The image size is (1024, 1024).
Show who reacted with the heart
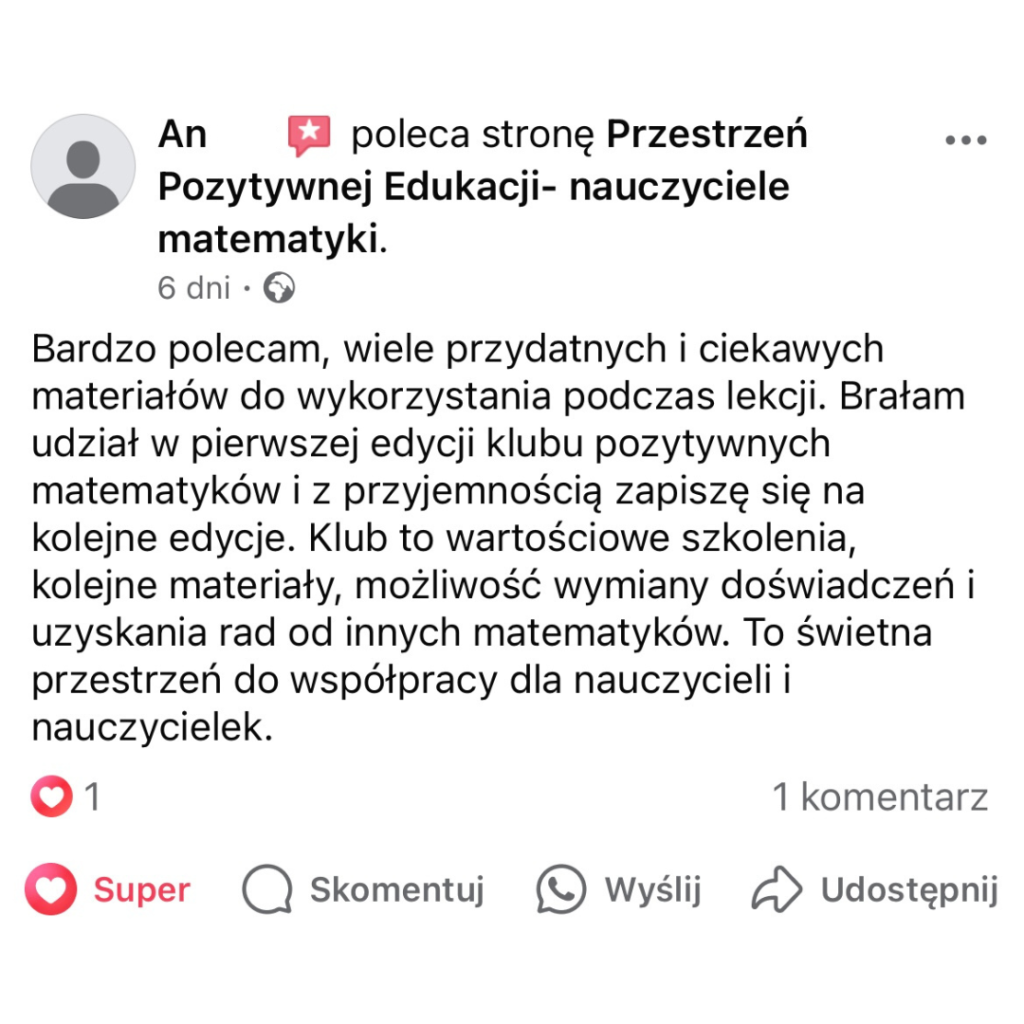[66, 797]
